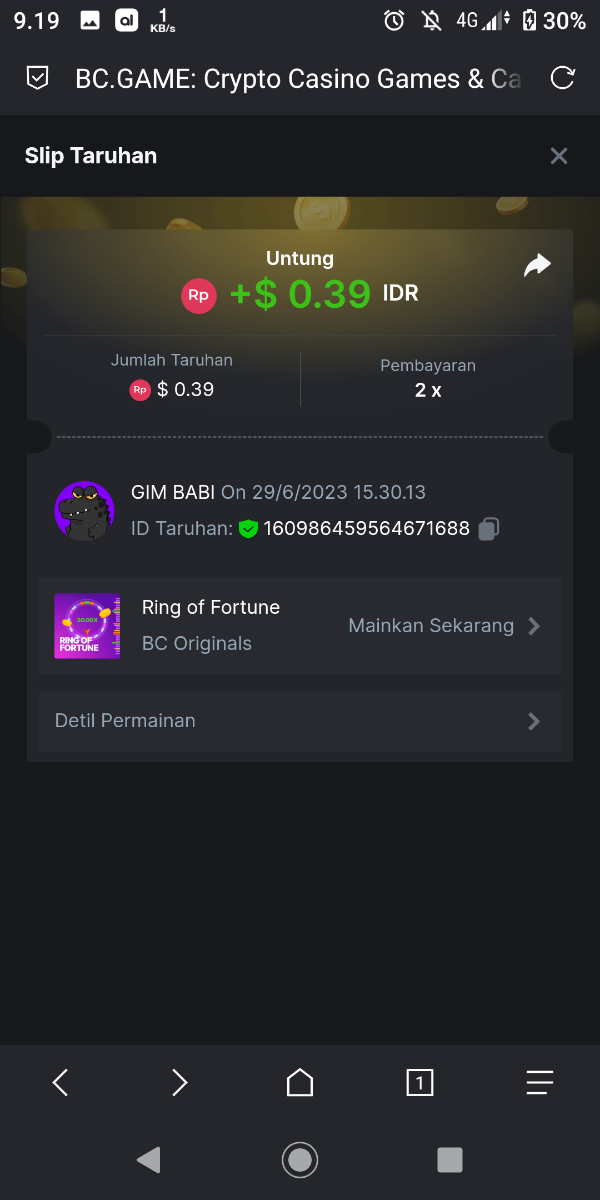Image resolution: width=600 pixels, height=1200 pixels.
Task: Open the browser home page
Action: (300, 1082)
